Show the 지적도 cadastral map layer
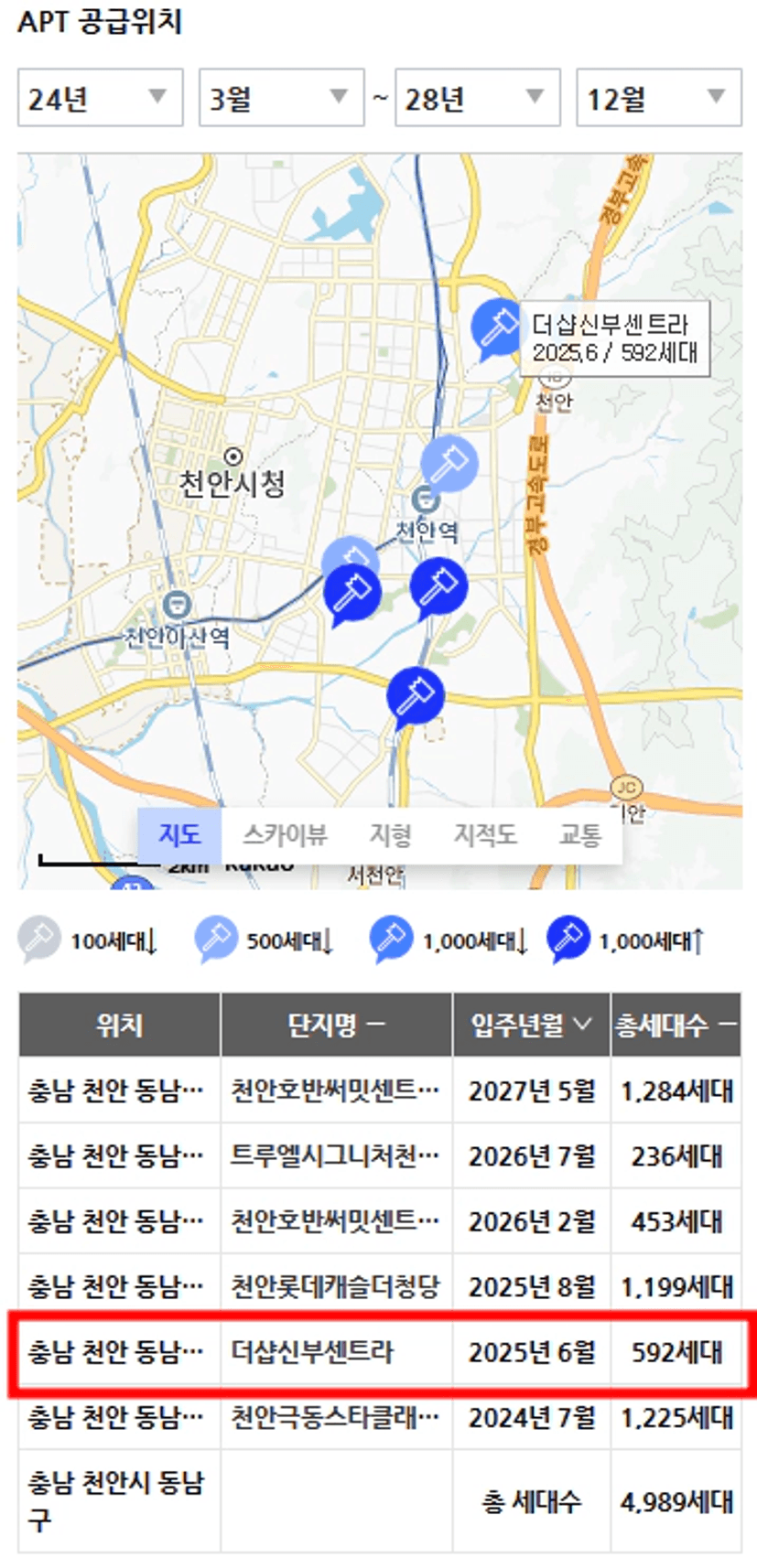 click(485, 834)
